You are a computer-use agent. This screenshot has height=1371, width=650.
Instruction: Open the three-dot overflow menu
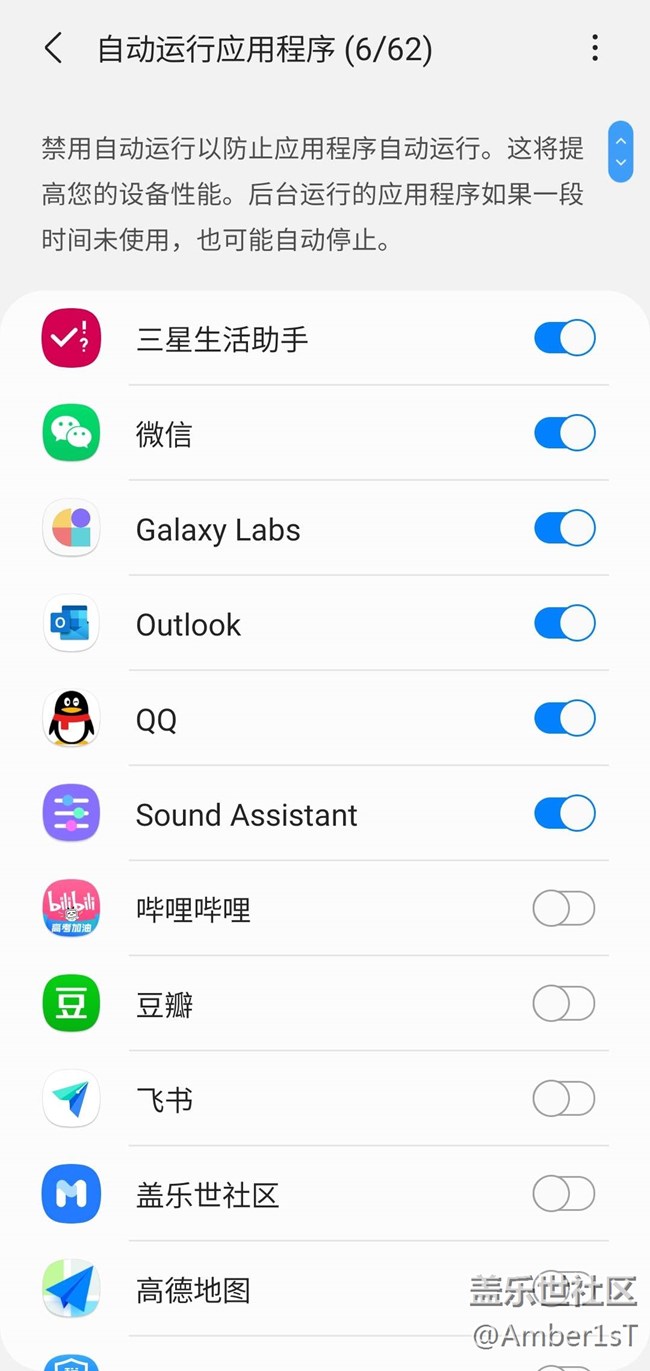(595, 48)
